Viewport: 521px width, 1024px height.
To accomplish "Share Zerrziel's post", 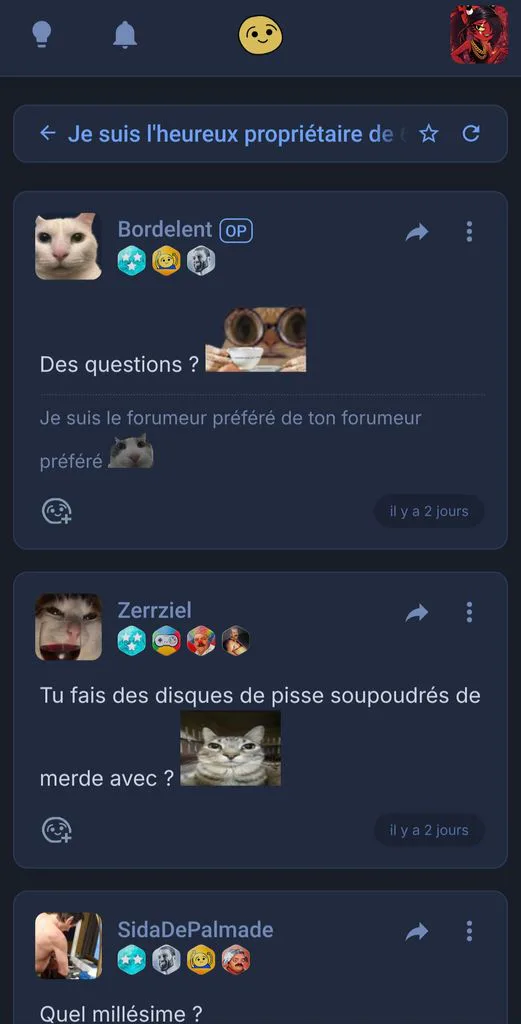I will click(x=417, y=613).
